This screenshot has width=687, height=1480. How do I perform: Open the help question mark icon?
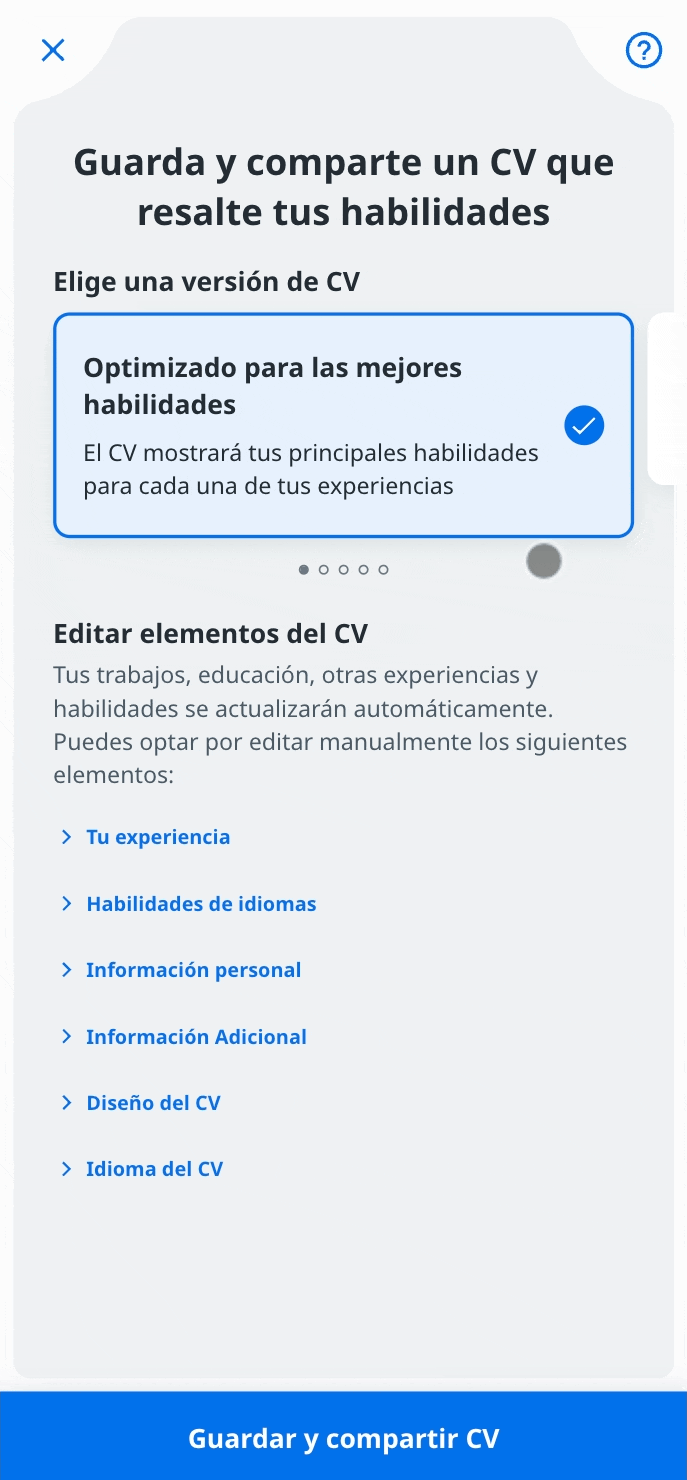(x=643, y=50)
